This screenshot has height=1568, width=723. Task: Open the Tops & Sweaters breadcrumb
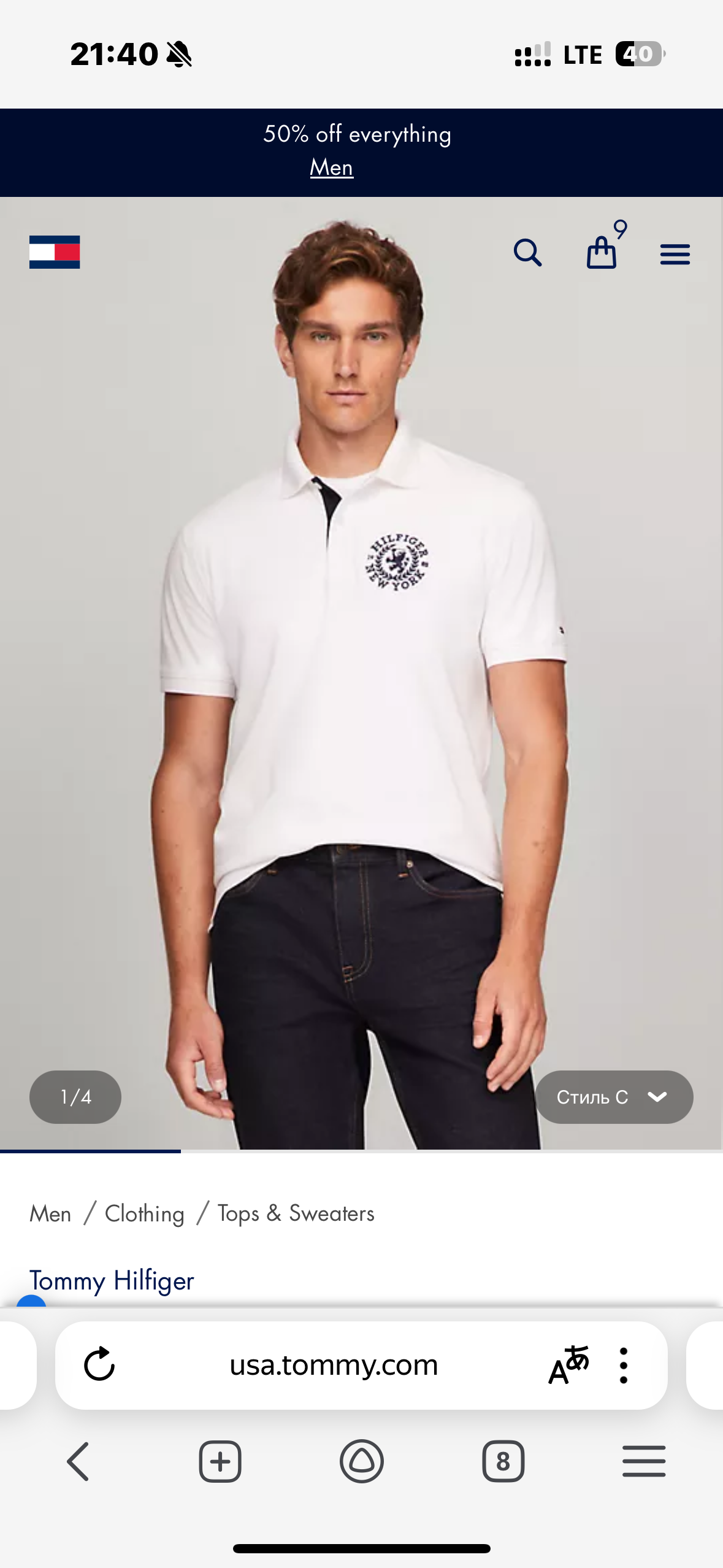coord(296,1213)
